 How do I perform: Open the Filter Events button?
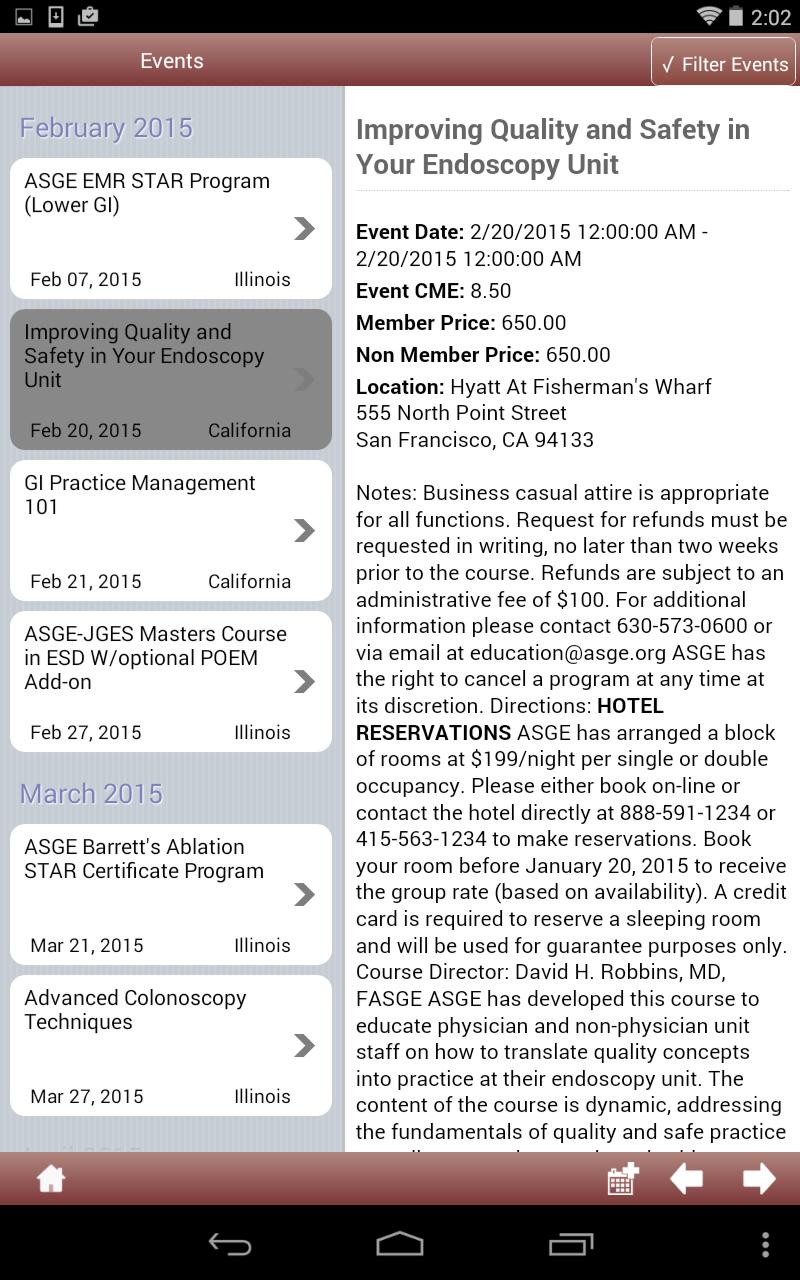pyautogui.click(x=723, y=63)
